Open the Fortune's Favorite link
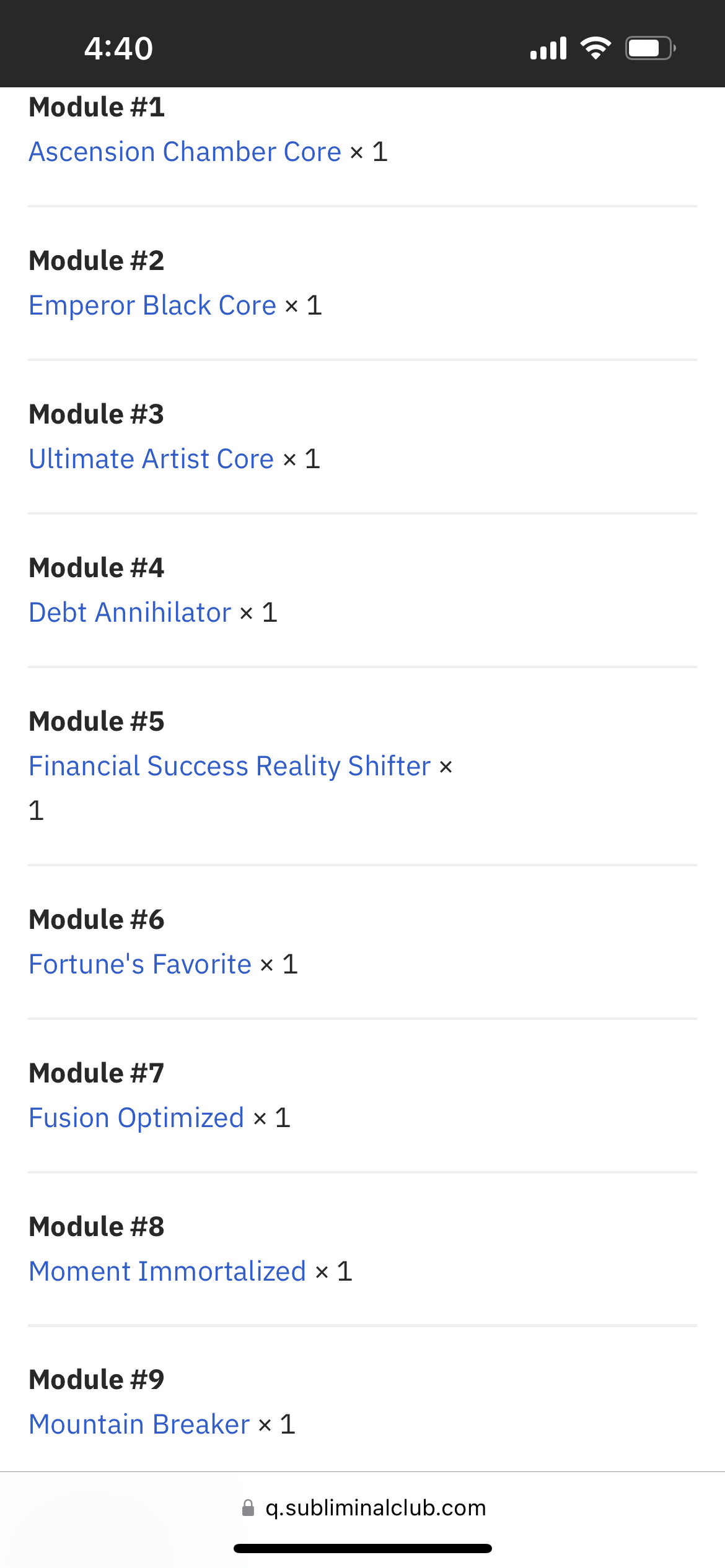 pos(140,964)
